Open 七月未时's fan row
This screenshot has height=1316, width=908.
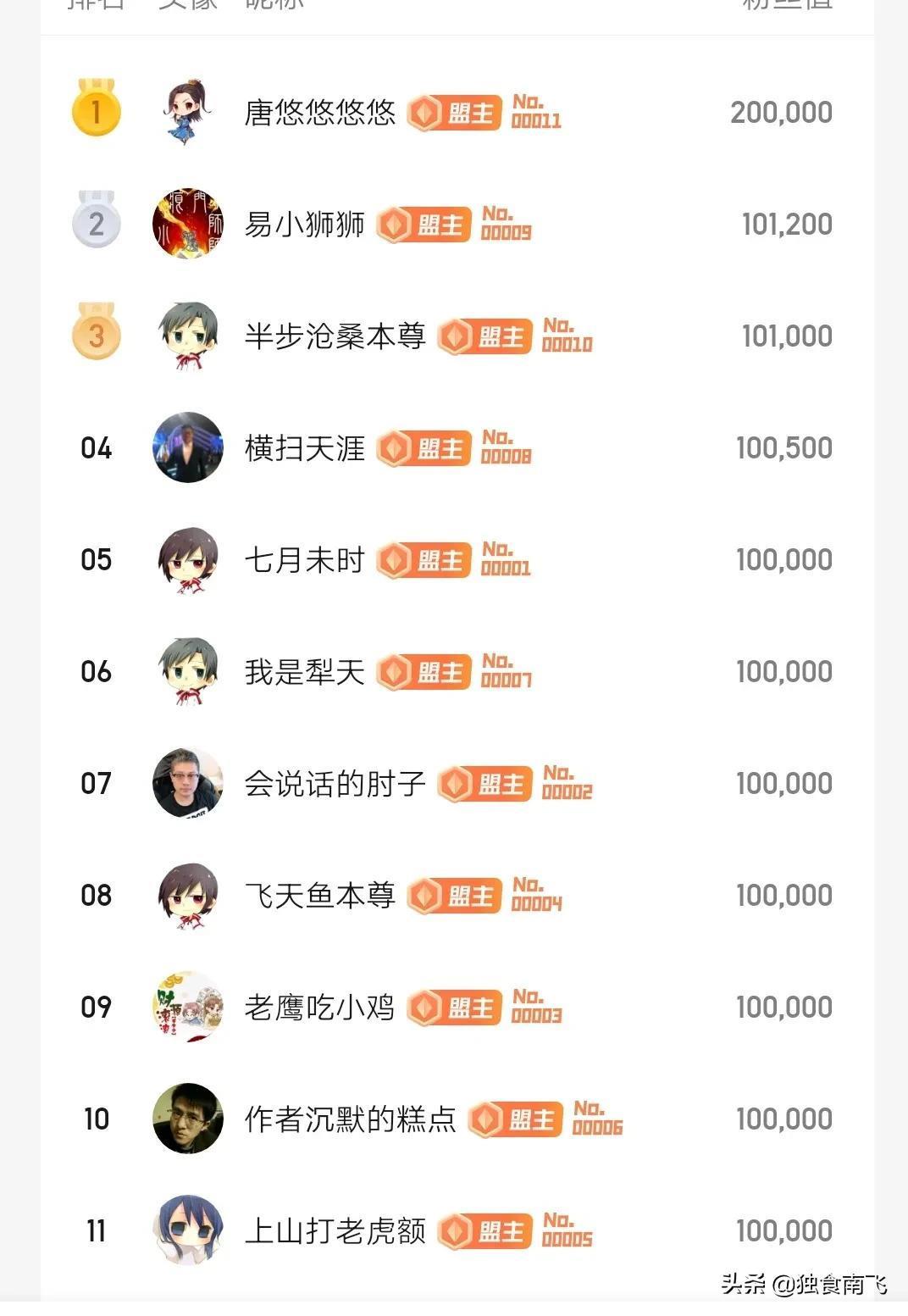point(304,559)
